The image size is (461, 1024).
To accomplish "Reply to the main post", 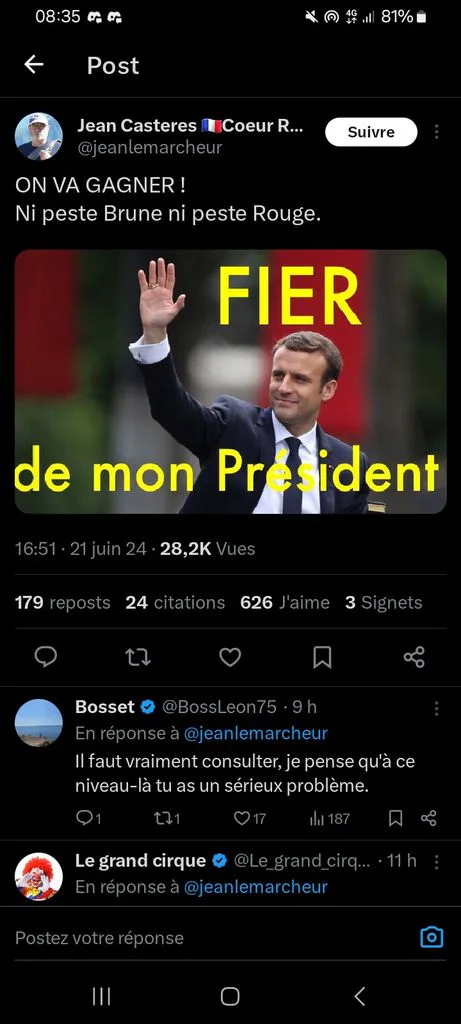I will [x=46, y=656].
